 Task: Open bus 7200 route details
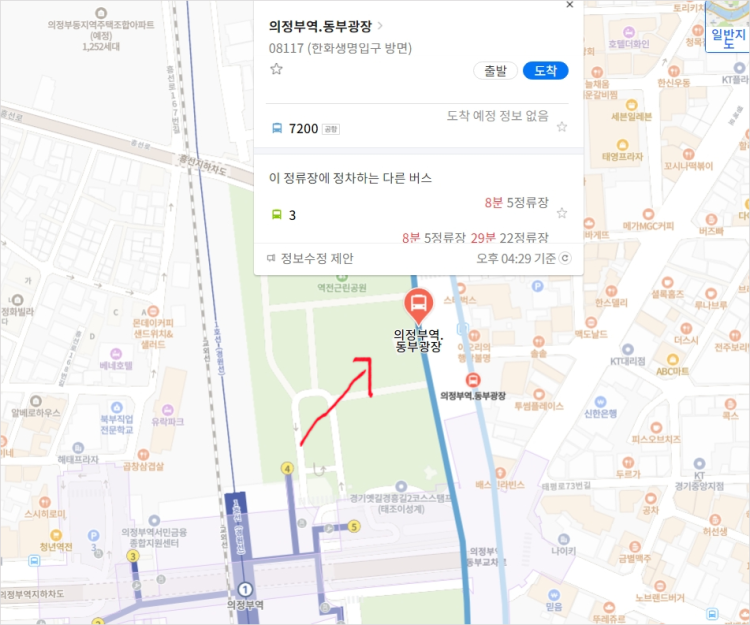(302, 128)
